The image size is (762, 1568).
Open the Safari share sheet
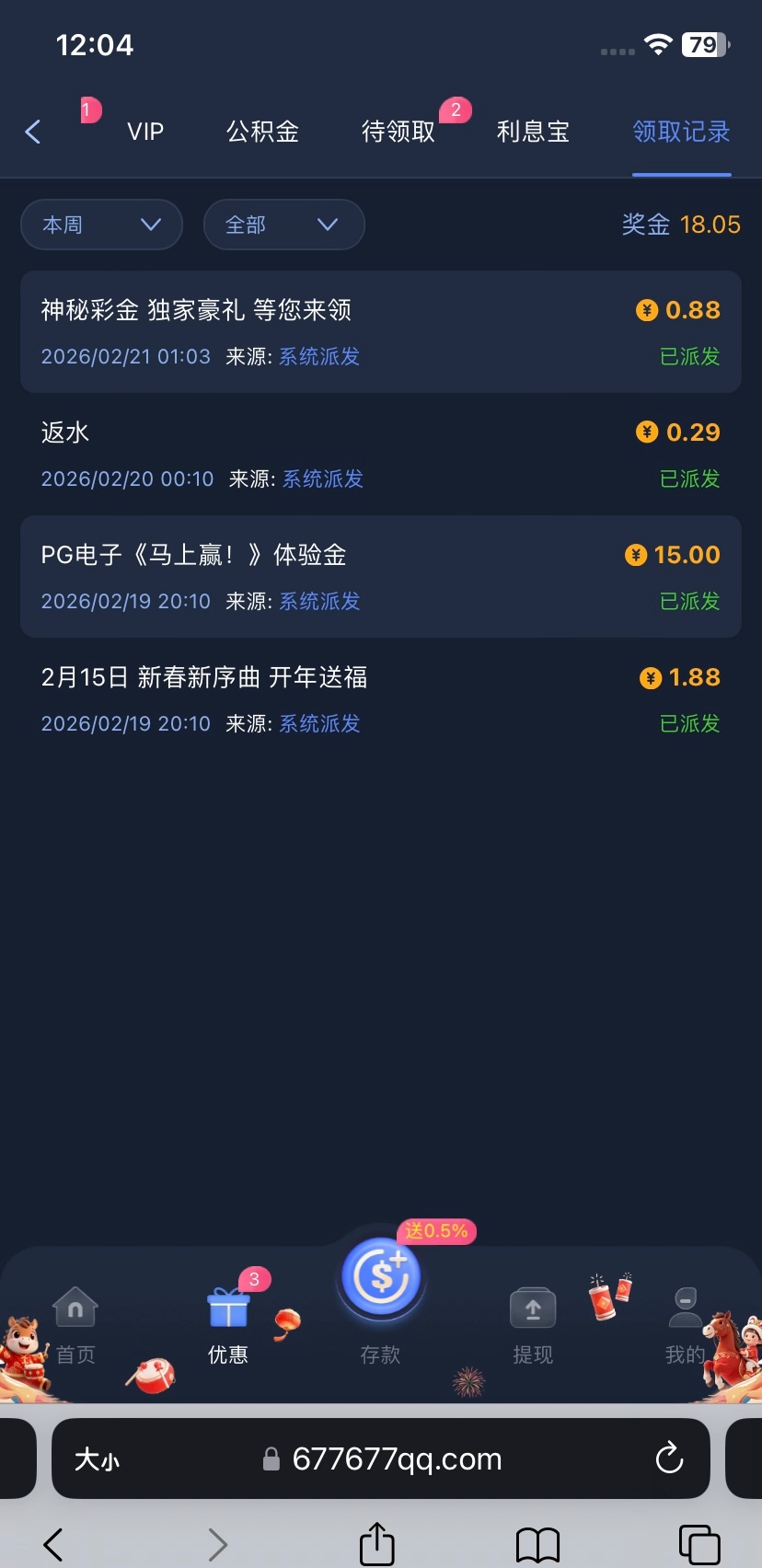point(376,1543)
